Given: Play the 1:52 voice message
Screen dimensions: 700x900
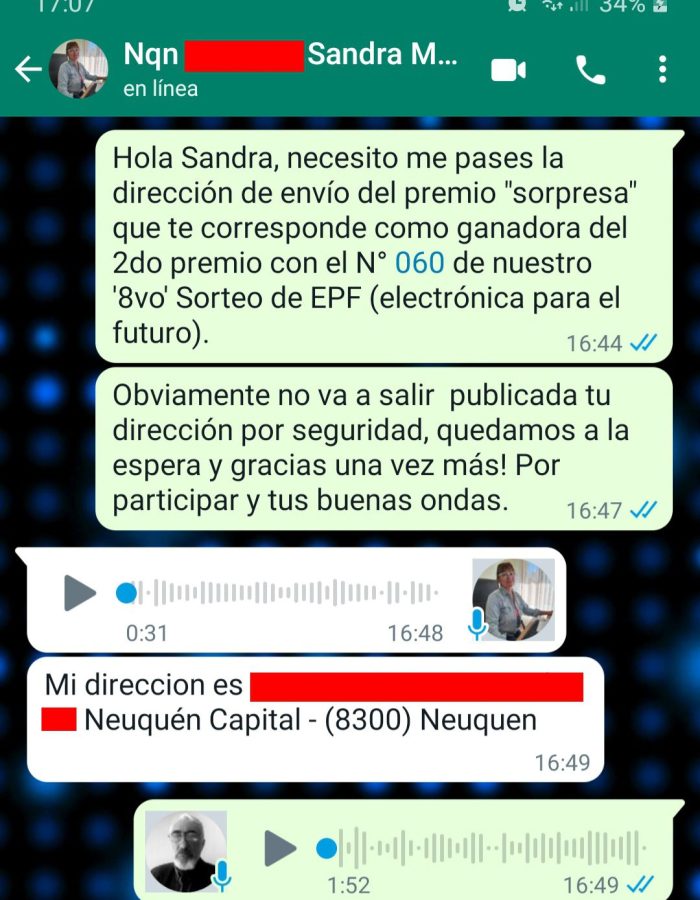Looking at the screenshot, I should pyautogui.click(x=280, y=849).
